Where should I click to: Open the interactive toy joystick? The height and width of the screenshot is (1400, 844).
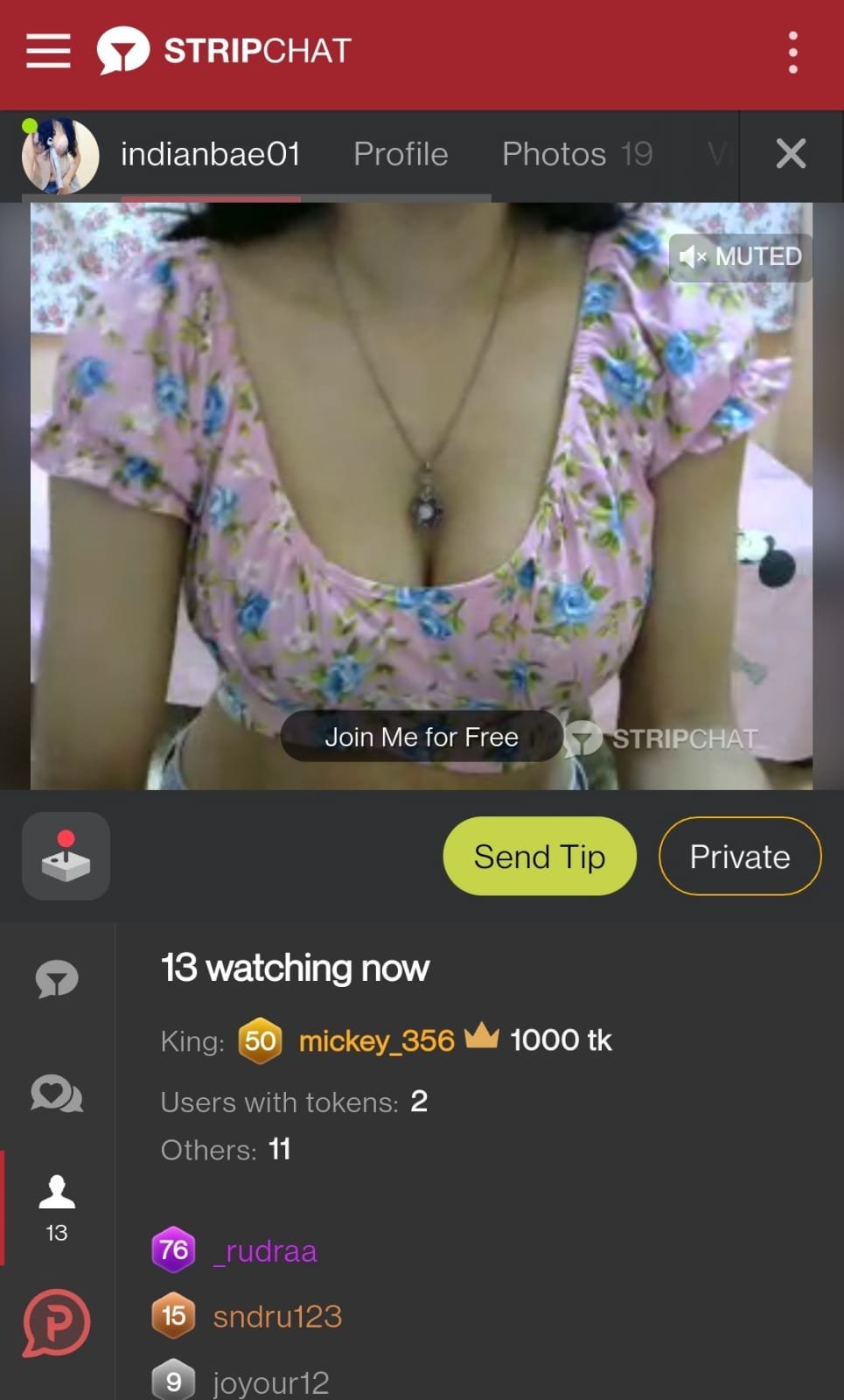click(x=66, y=856)
